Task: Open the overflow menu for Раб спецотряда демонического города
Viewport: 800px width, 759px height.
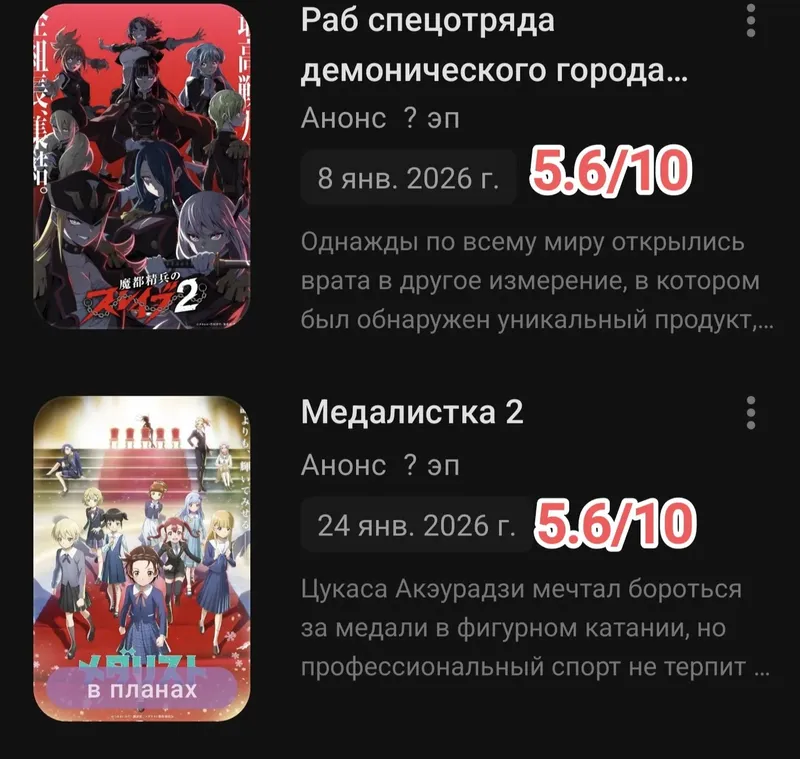Action: pyautogui.click(x=751, y=22)
